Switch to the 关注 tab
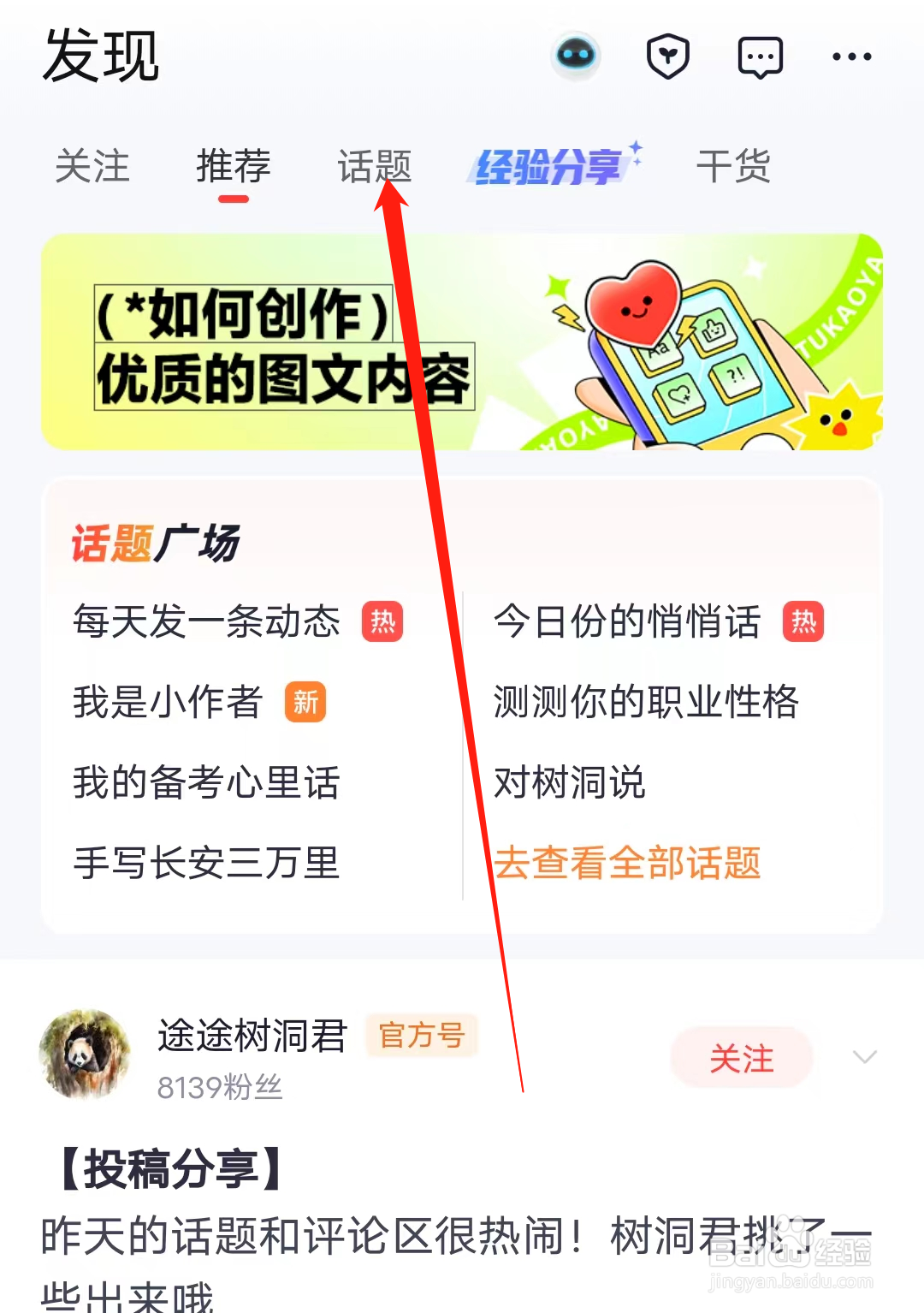This screenshot has height=1313, width=924. tap(92, 168)
